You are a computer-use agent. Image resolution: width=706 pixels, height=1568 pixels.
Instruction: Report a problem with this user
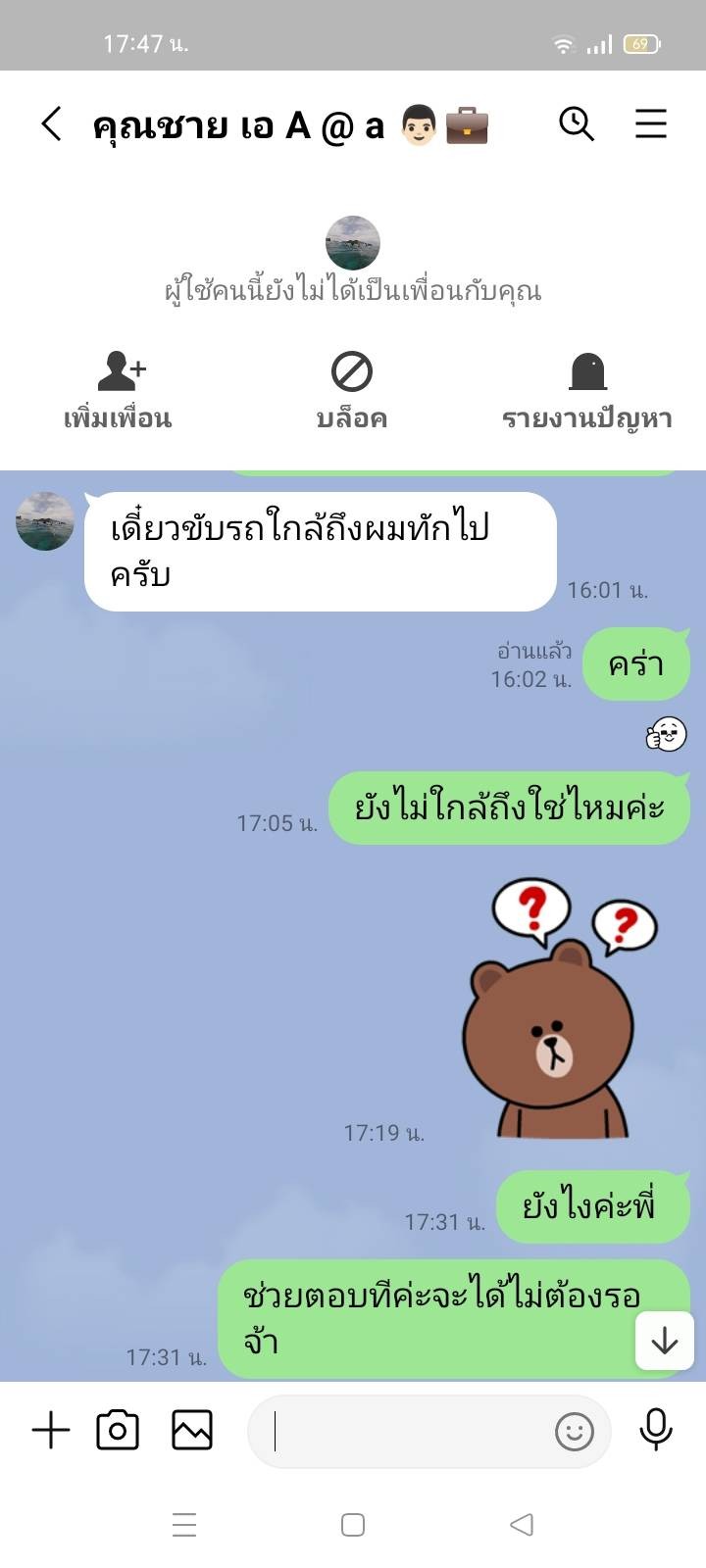587,391
